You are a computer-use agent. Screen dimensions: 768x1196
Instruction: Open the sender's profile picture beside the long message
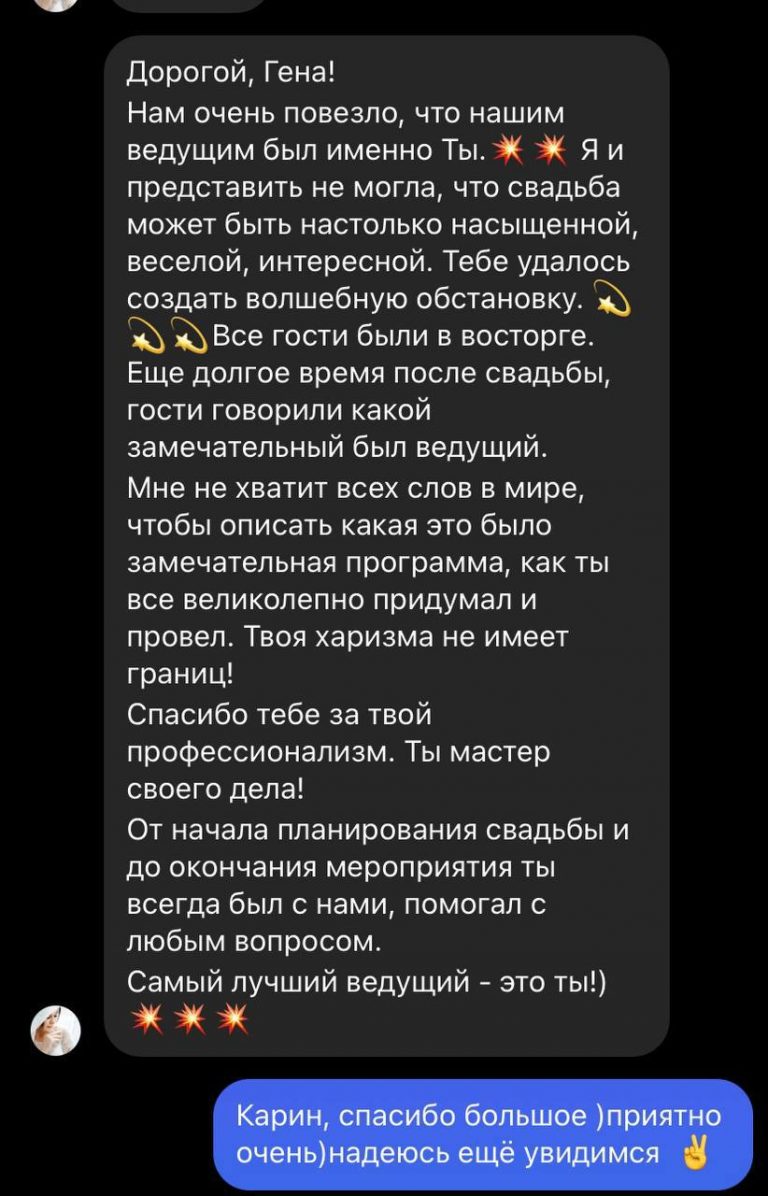coord(56,1030)
